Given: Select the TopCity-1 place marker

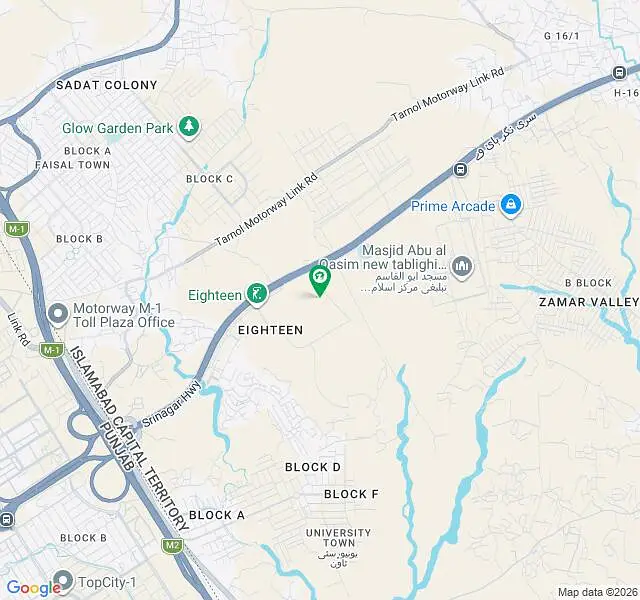Looking at the screenshot, I should [64, 582].
